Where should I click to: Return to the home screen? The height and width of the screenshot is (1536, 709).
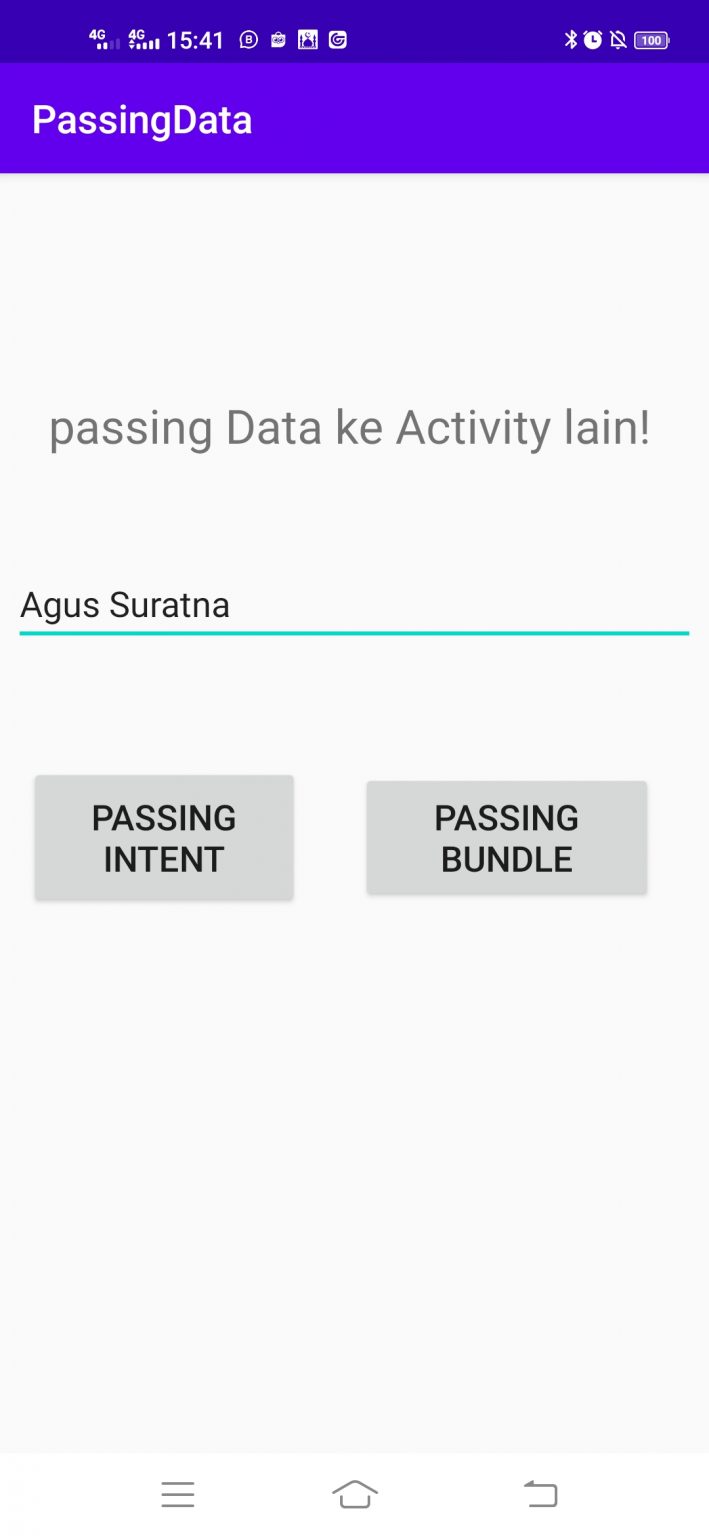(355, 1494)
